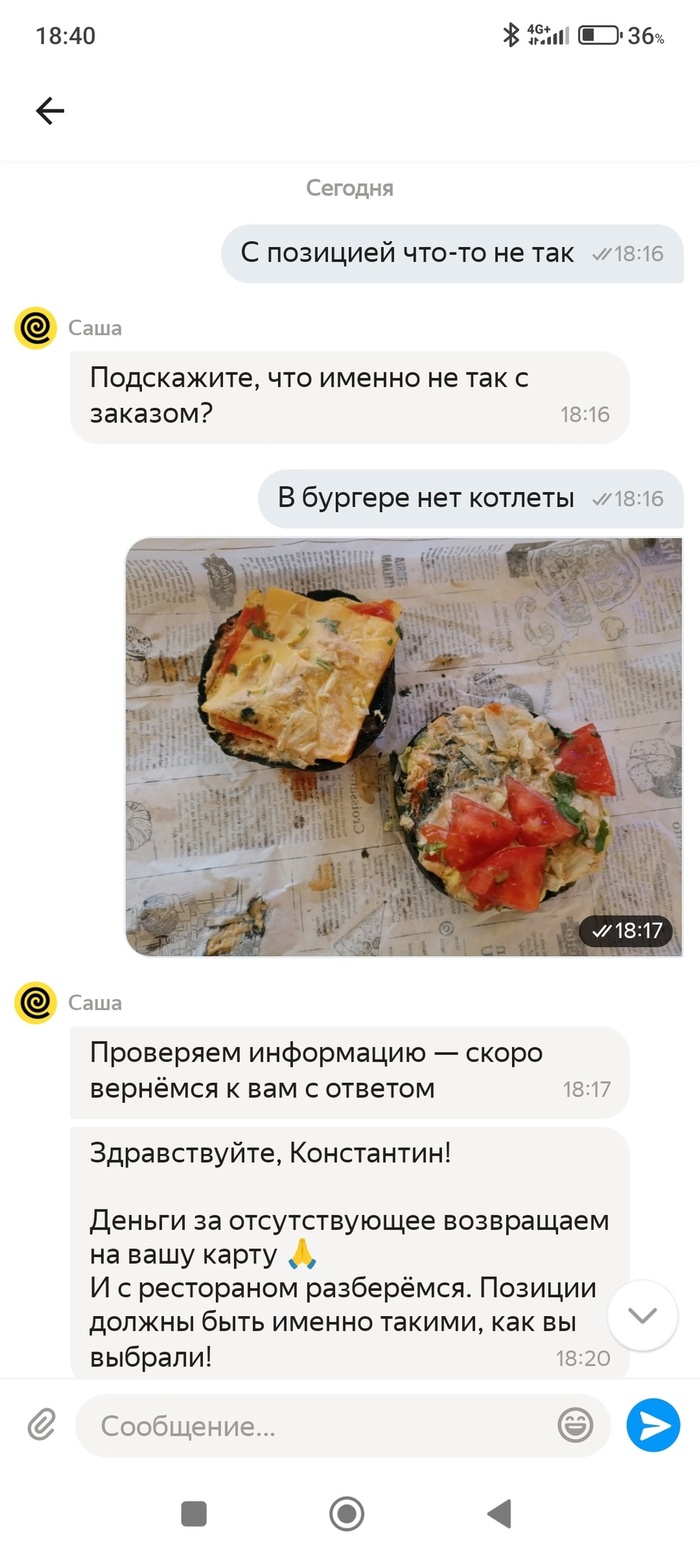Jump to latest message with the down chevron
The width and height of the screenshot is (700, 1556).
pos(642,1315)
